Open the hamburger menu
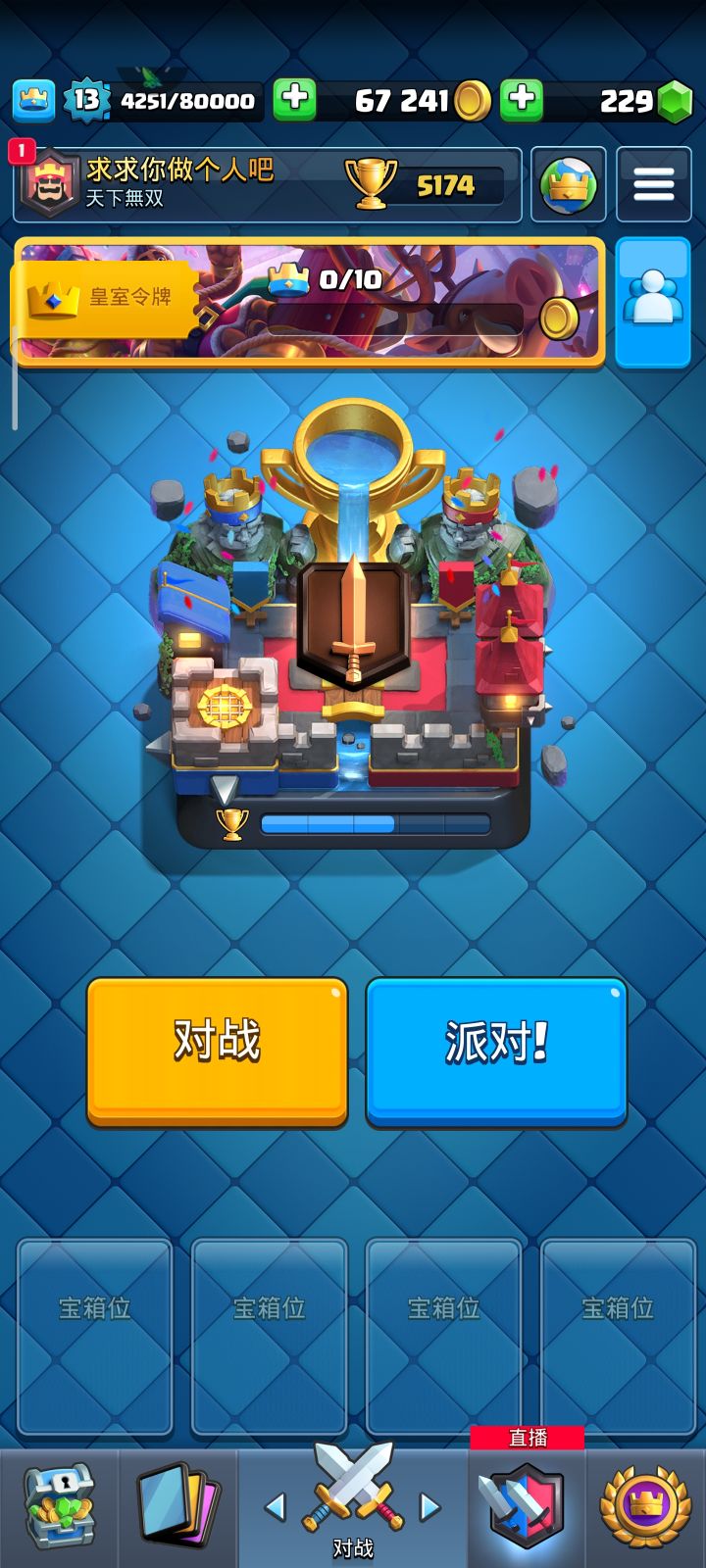This screenshot has height=1568, width=706. (652, 184)
